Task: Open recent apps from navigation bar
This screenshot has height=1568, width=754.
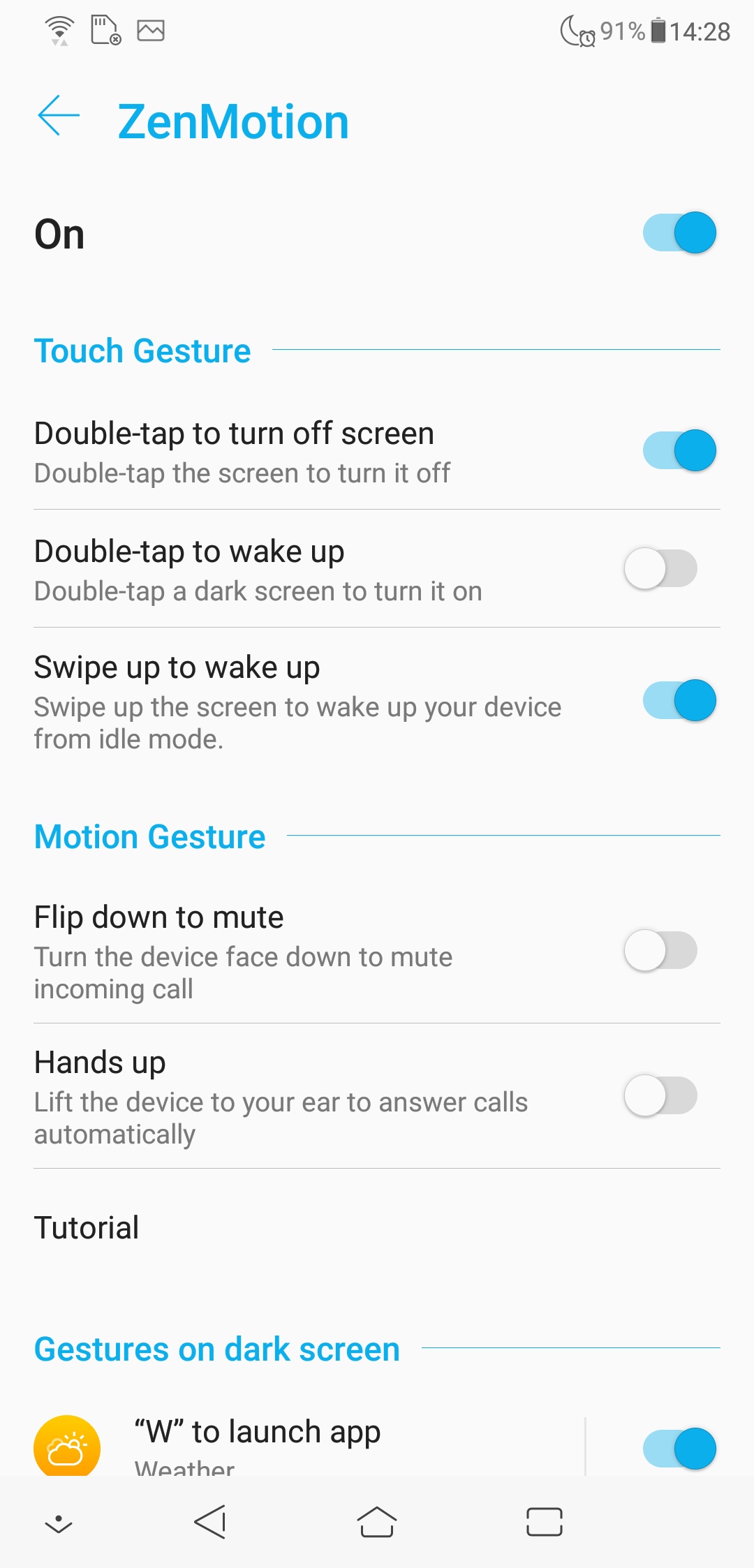Action: click(545, 1522)
